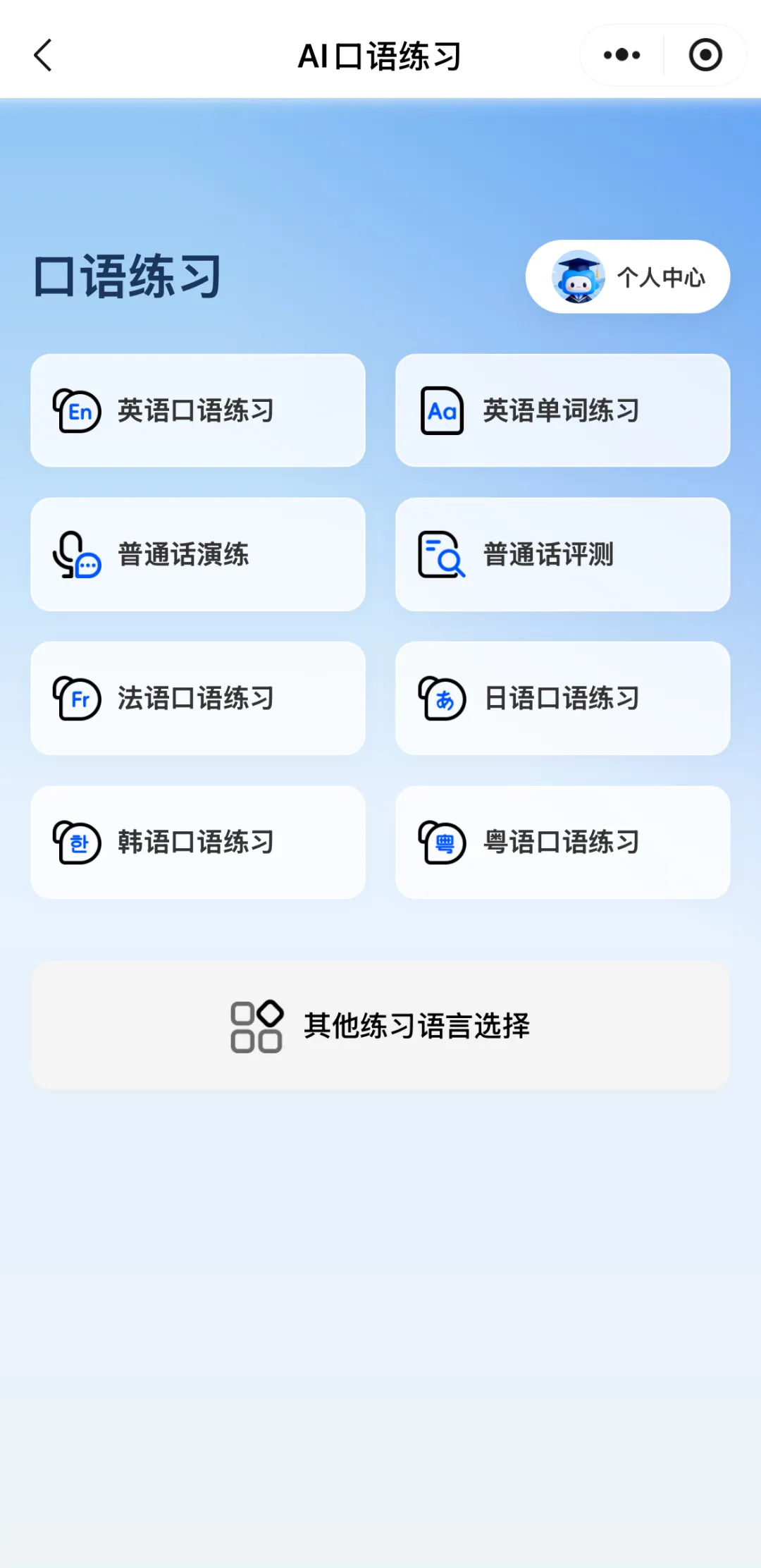
Task: Start 日语口语练习
Action: tap(563, 698)
